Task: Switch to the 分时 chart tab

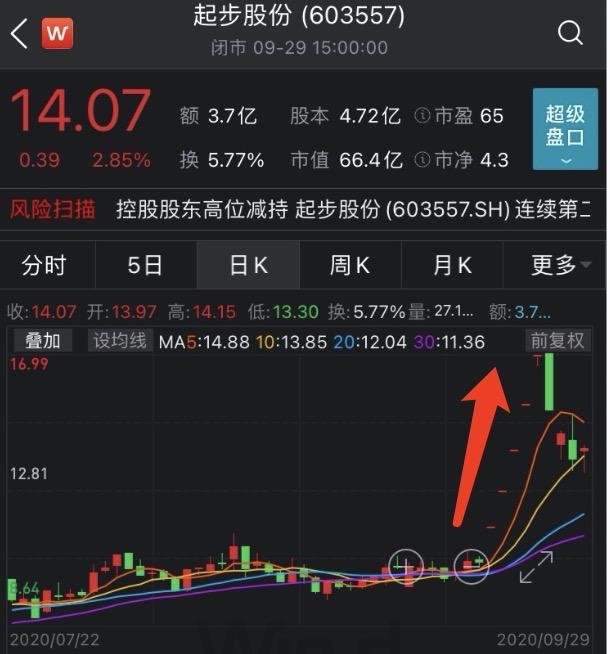Action: (44, 265)
